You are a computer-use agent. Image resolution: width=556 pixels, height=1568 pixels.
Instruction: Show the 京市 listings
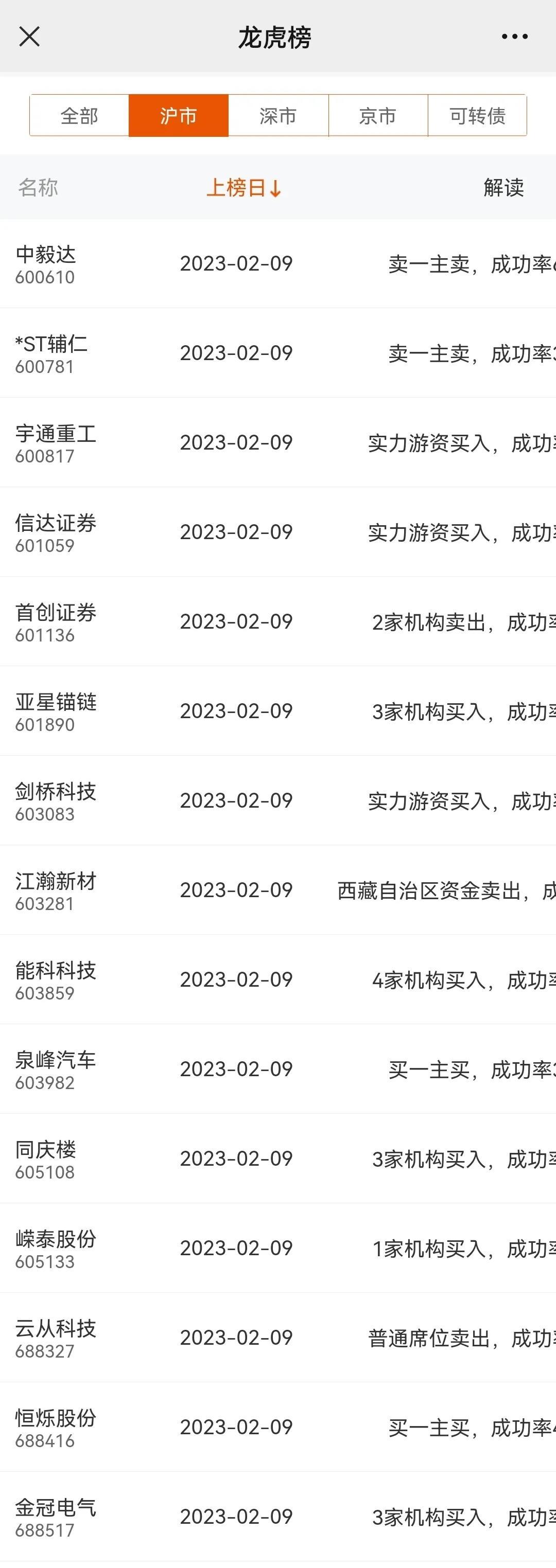coord(377,116)
